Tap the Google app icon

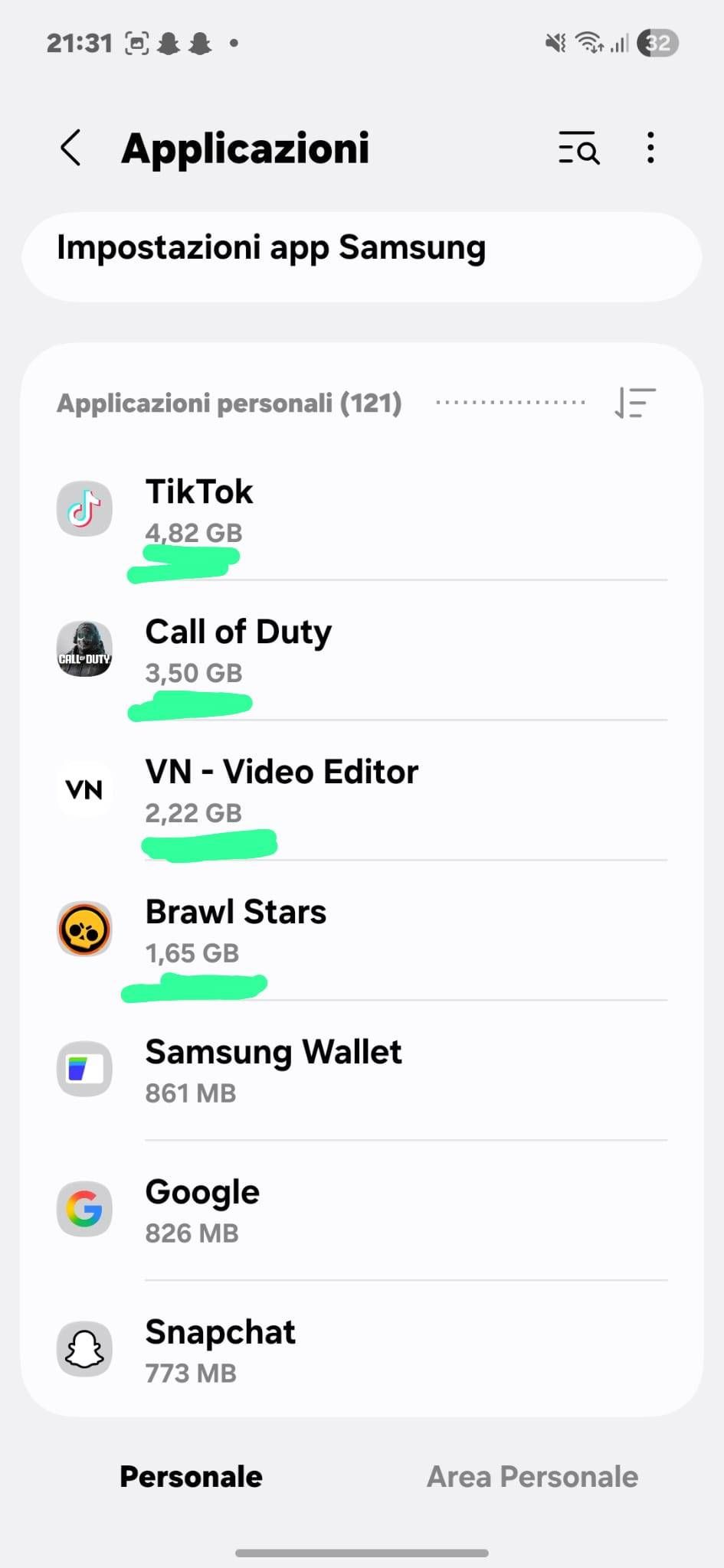84,1210
